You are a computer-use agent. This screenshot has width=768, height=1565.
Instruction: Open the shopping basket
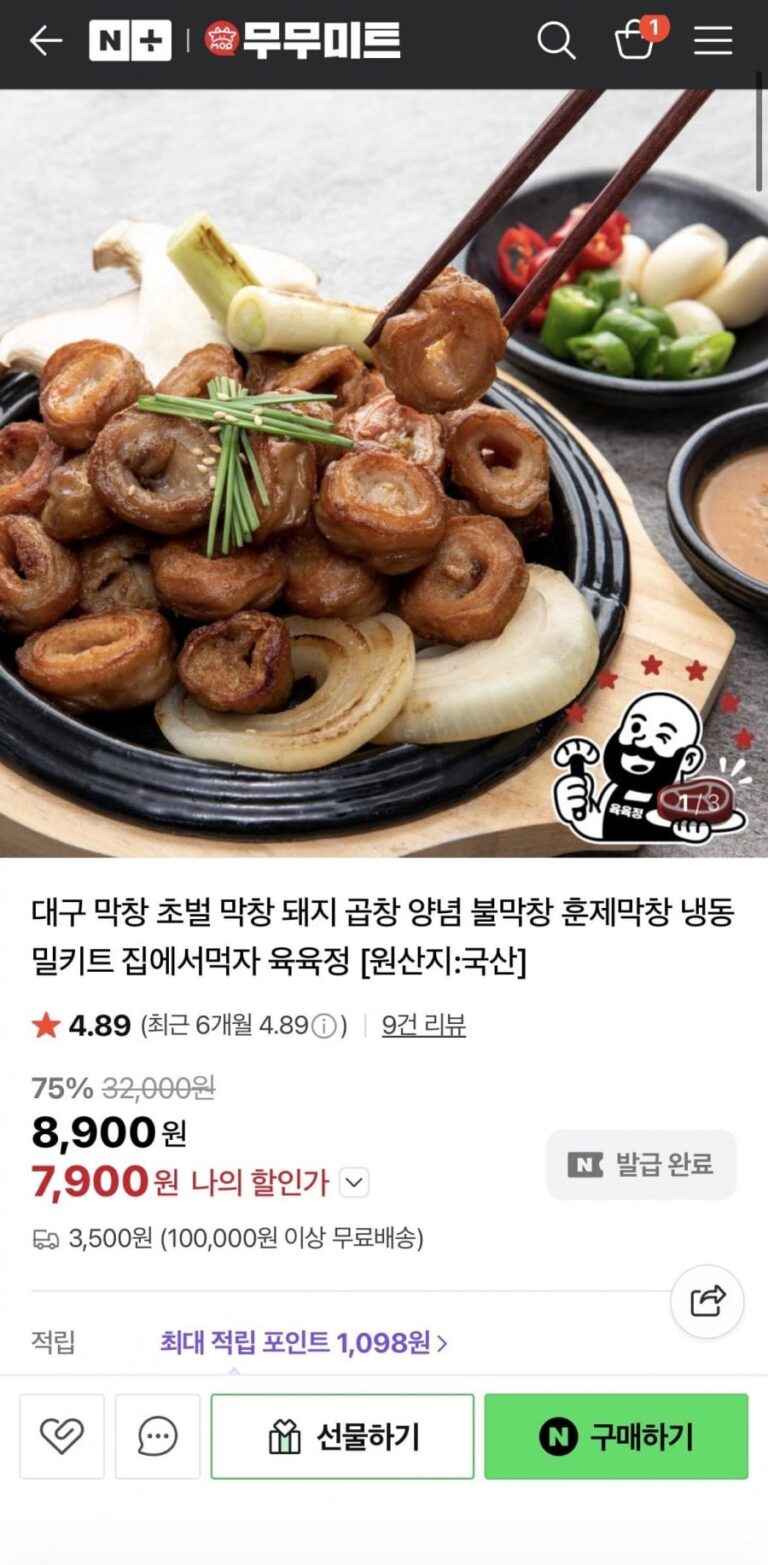point(636,41)
